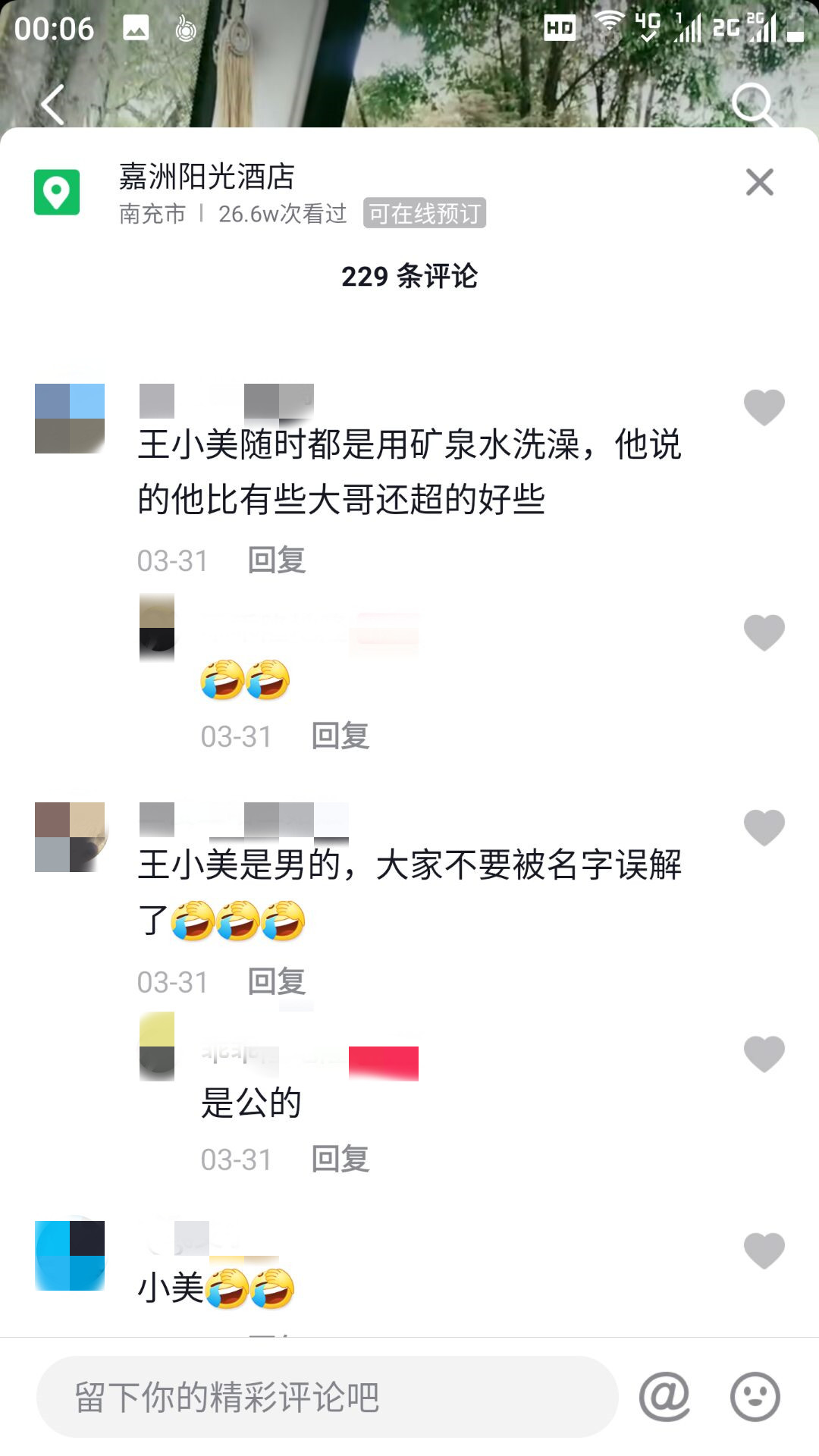
Task: Open the search magnifier icon
Action: (x=753, y=105)
